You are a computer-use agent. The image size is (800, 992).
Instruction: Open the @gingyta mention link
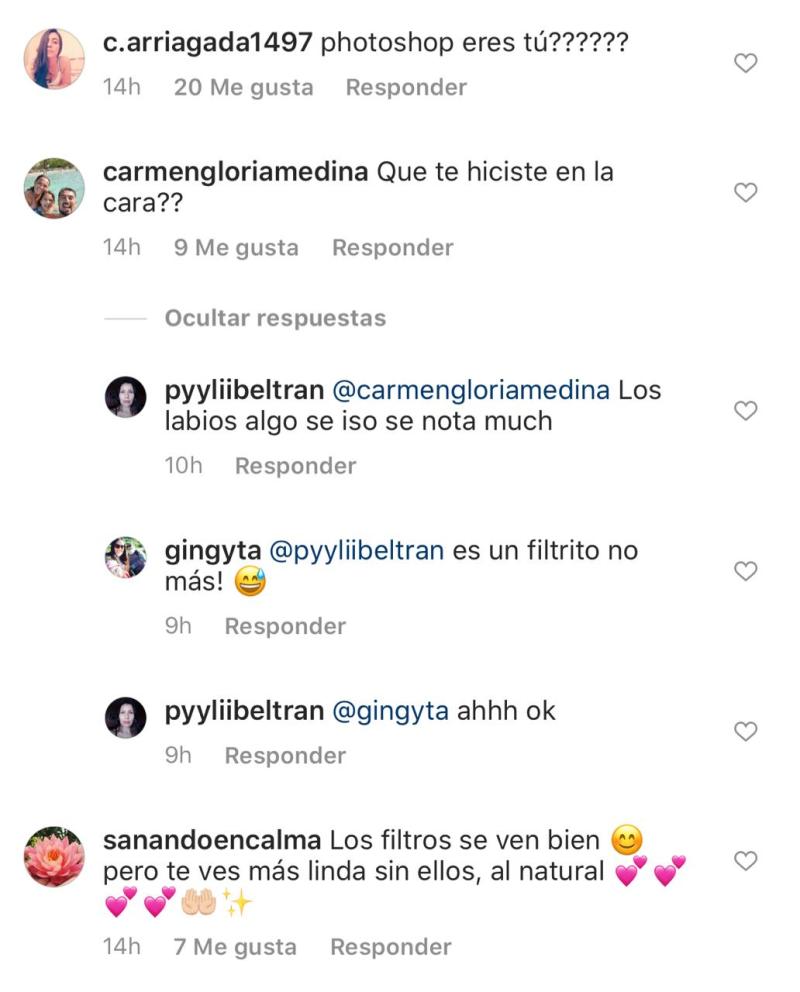point(391,712)
